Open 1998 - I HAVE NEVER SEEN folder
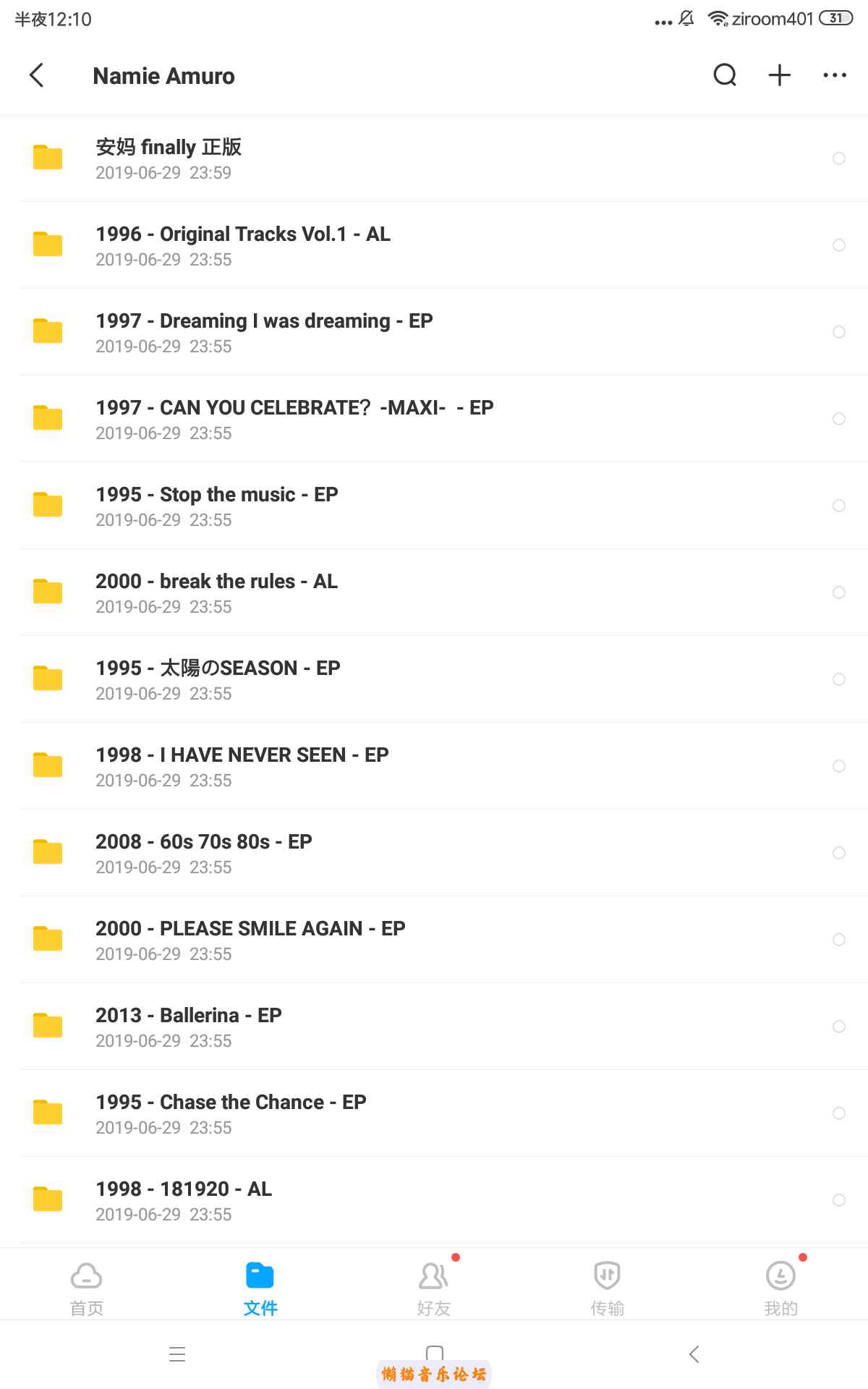 [x=242, y=765]
